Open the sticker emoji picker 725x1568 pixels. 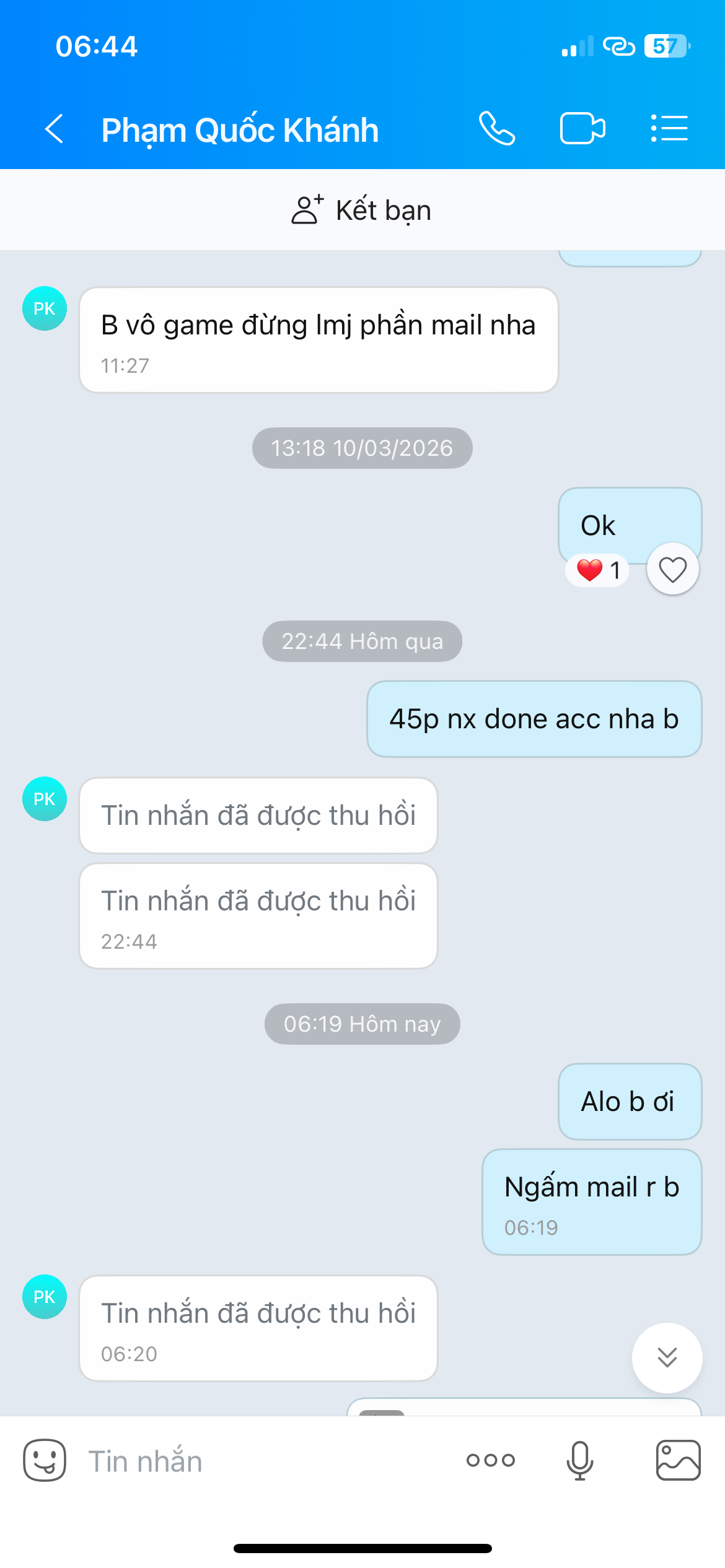[x=45, y=1460]
